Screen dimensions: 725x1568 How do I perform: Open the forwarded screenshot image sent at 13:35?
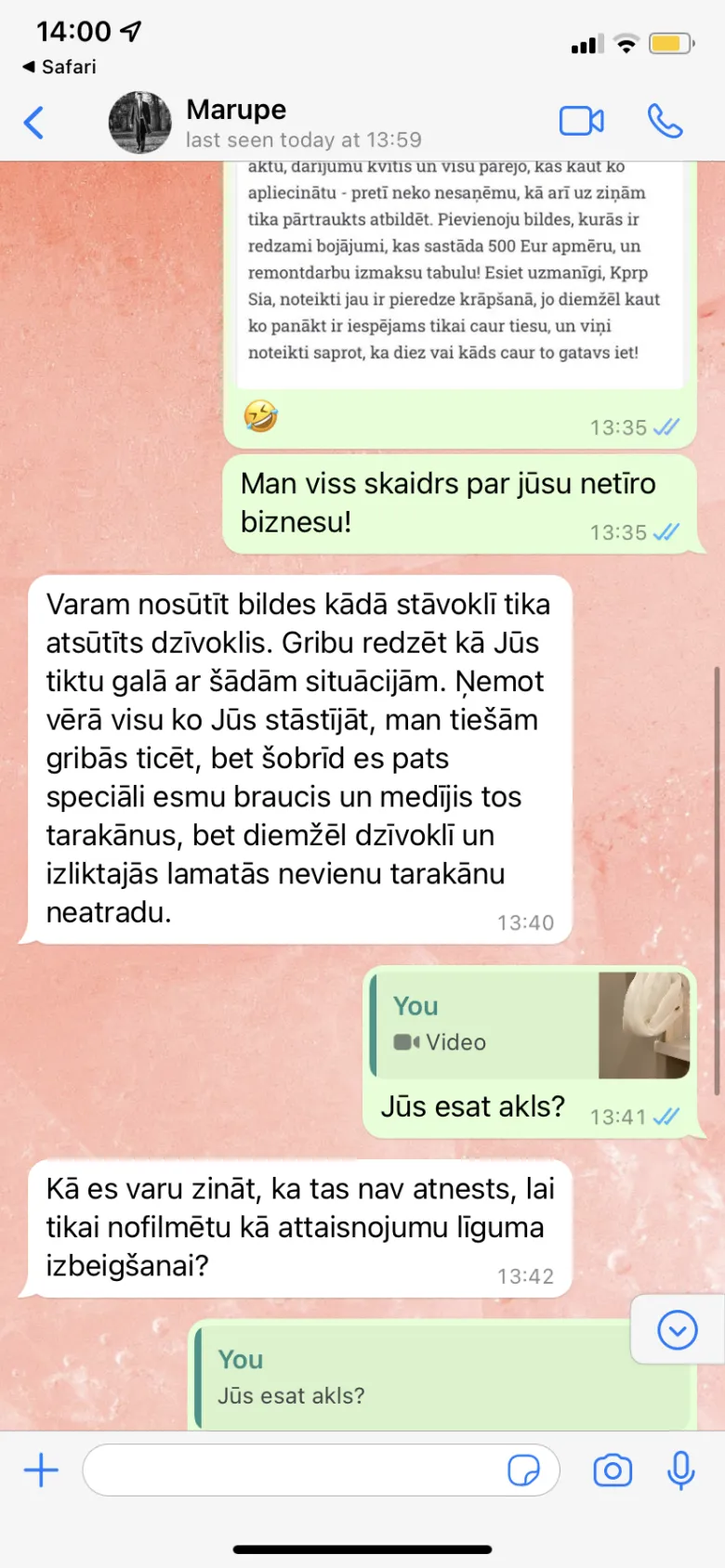(x=460, y=275)
